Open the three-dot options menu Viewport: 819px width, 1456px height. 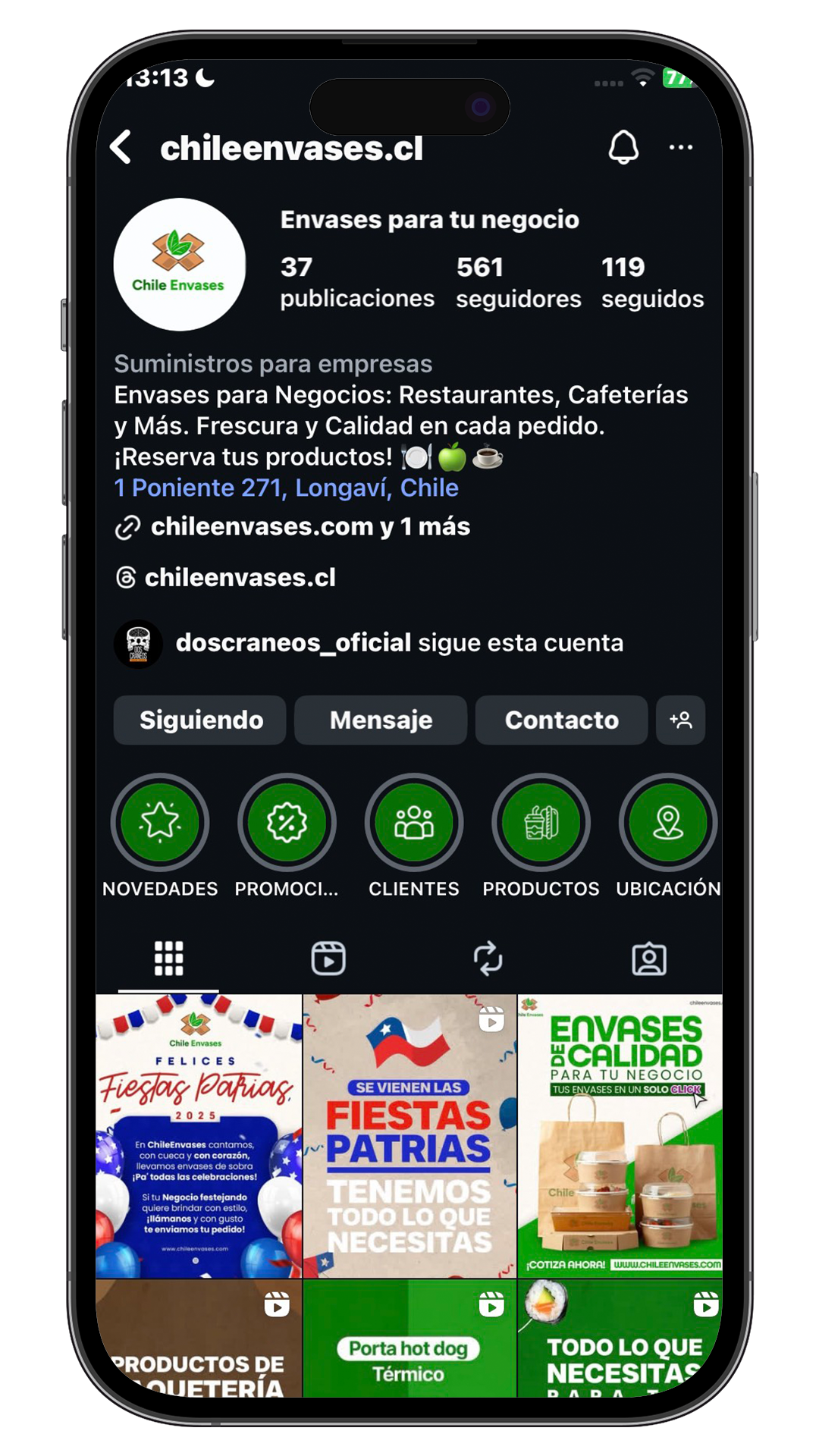[680, 147]
